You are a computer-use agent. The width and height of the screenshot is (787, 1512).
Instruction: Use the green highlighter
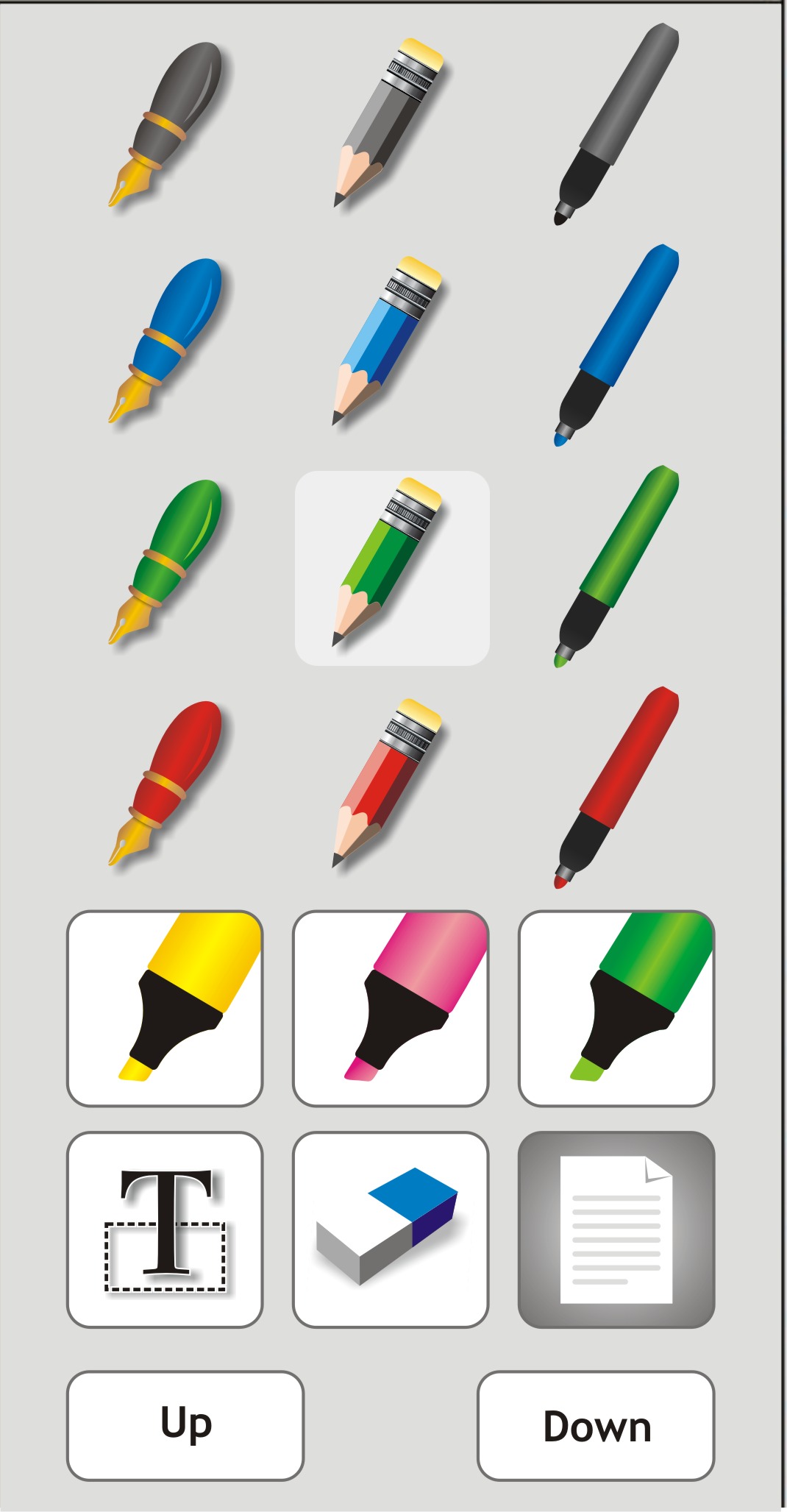(616, 1008)
